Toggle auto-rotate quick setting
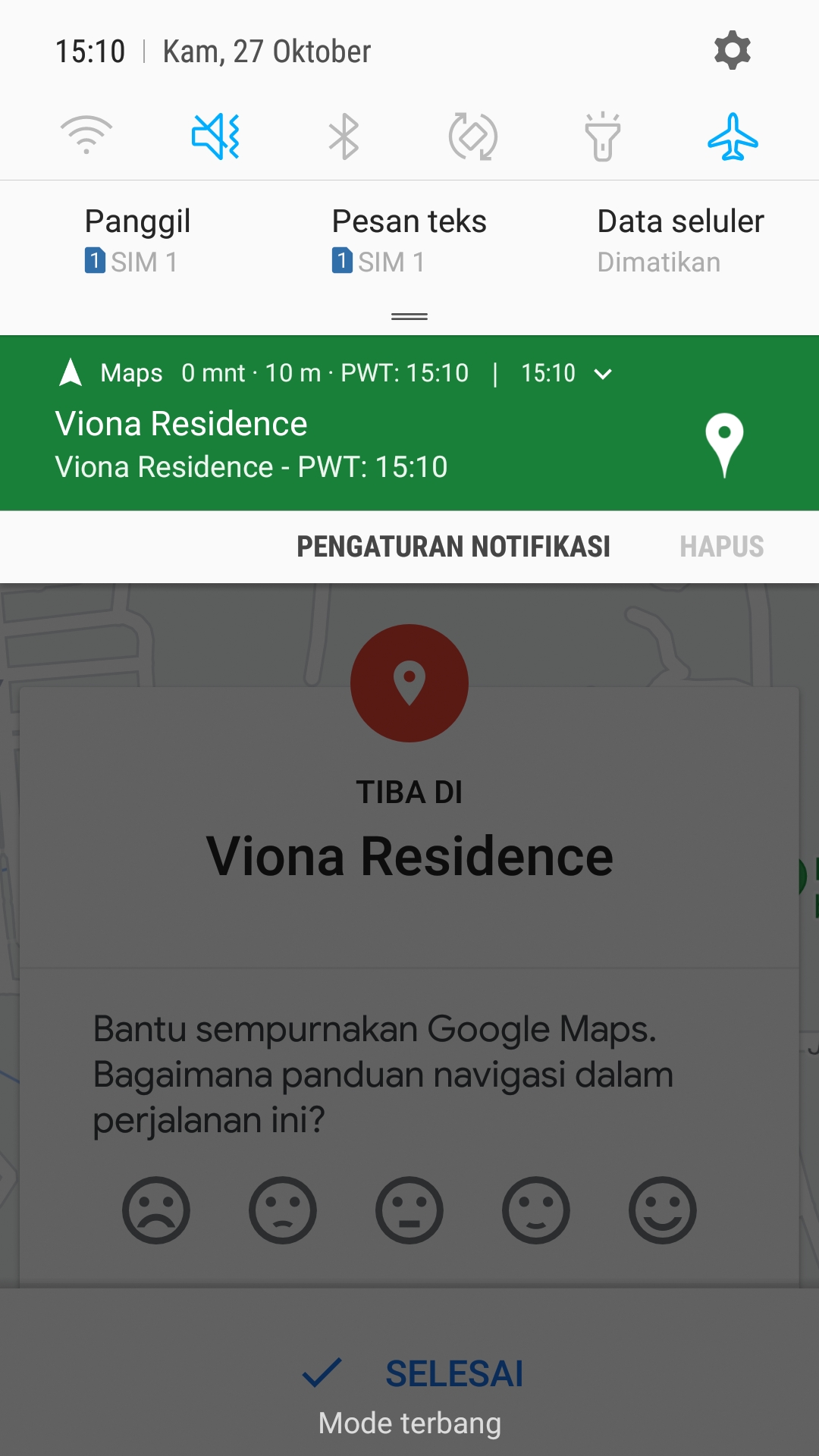The image size is (819, 1456). pos(473,136)
